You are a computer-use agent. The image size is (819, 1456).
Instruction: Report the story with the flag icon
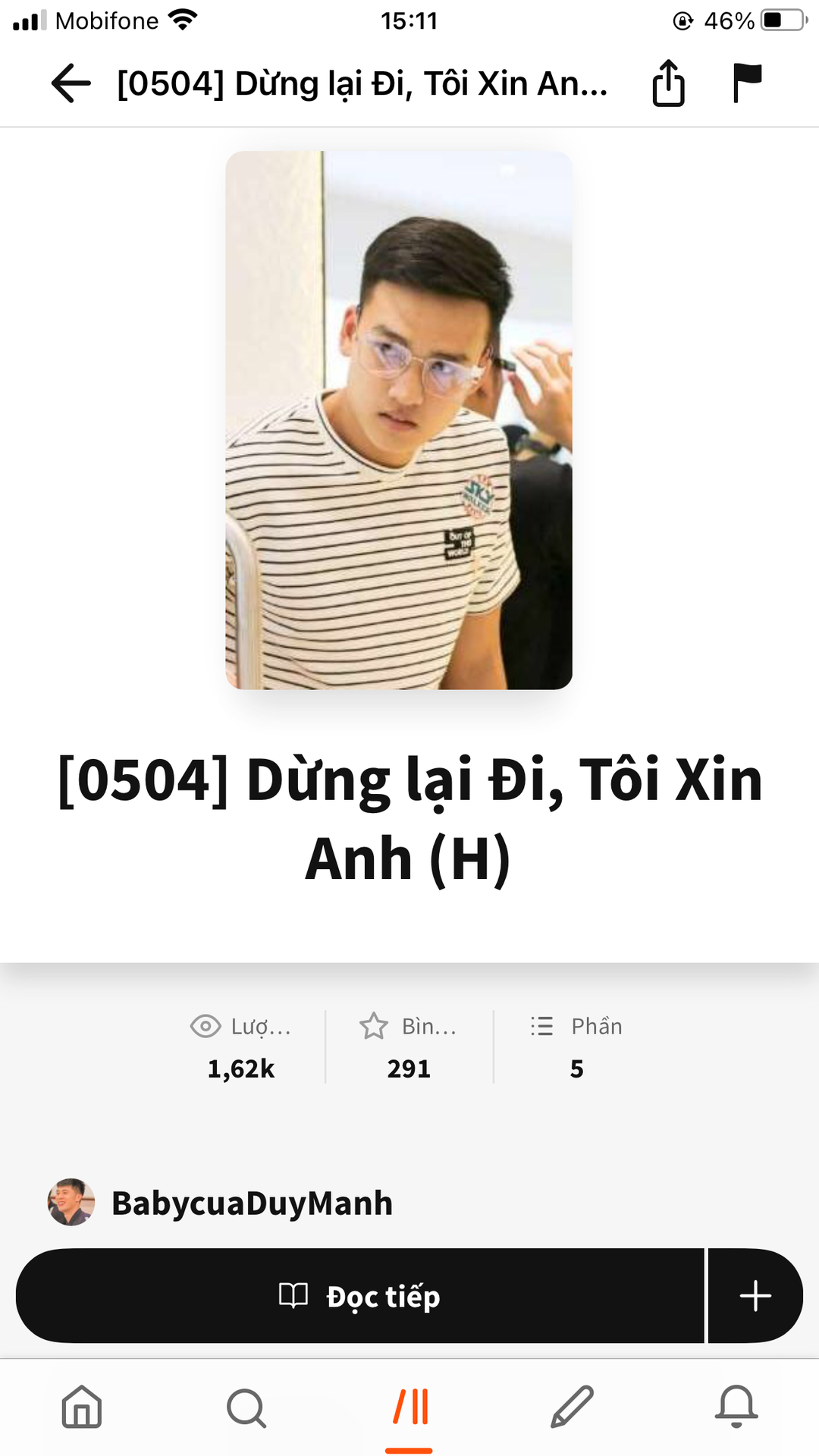(x=747, y=83)
